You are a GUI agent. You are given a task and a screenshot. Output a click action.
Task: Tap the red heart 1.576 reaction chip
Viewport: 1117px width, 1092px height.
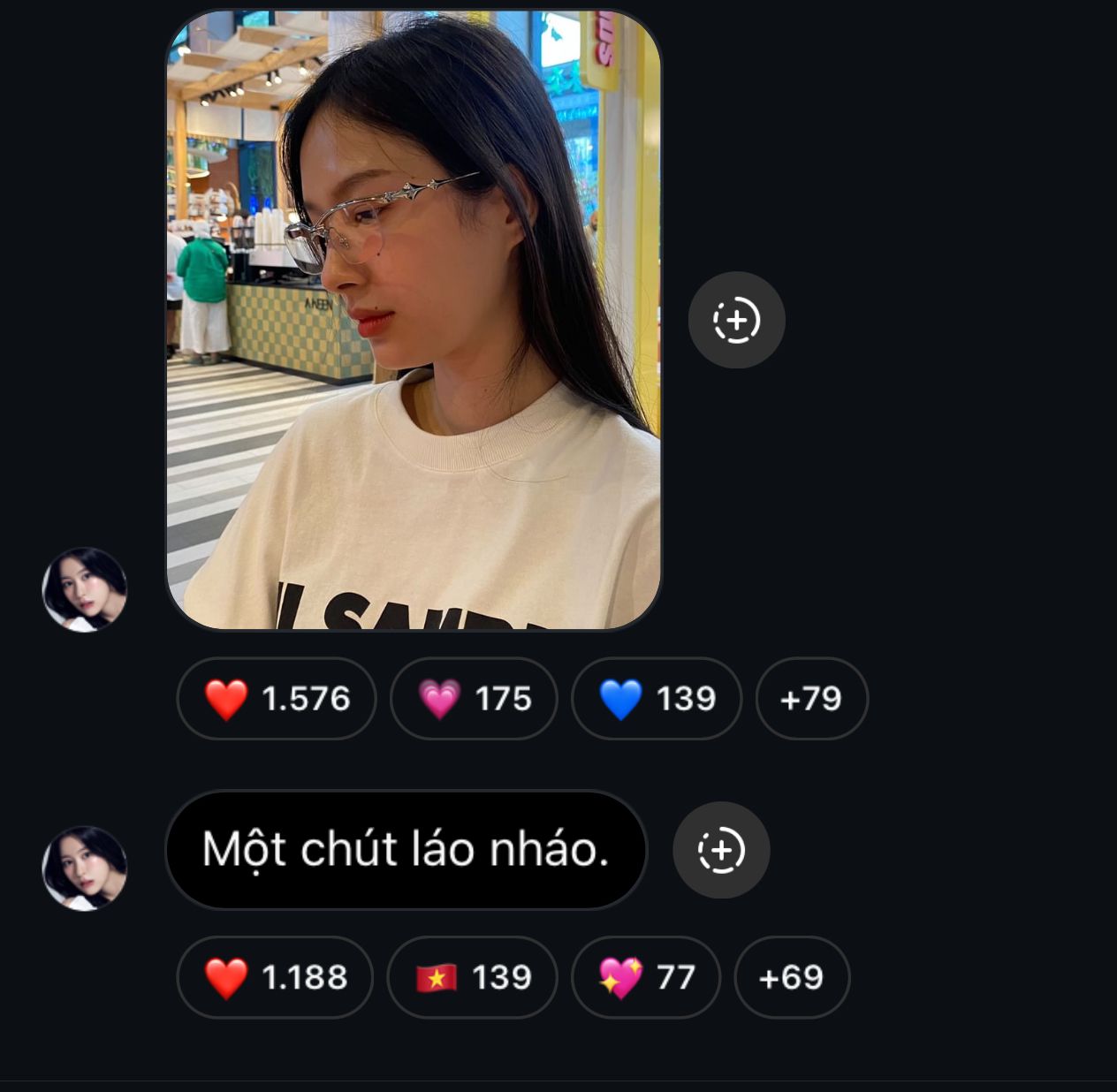click(277, 699)
